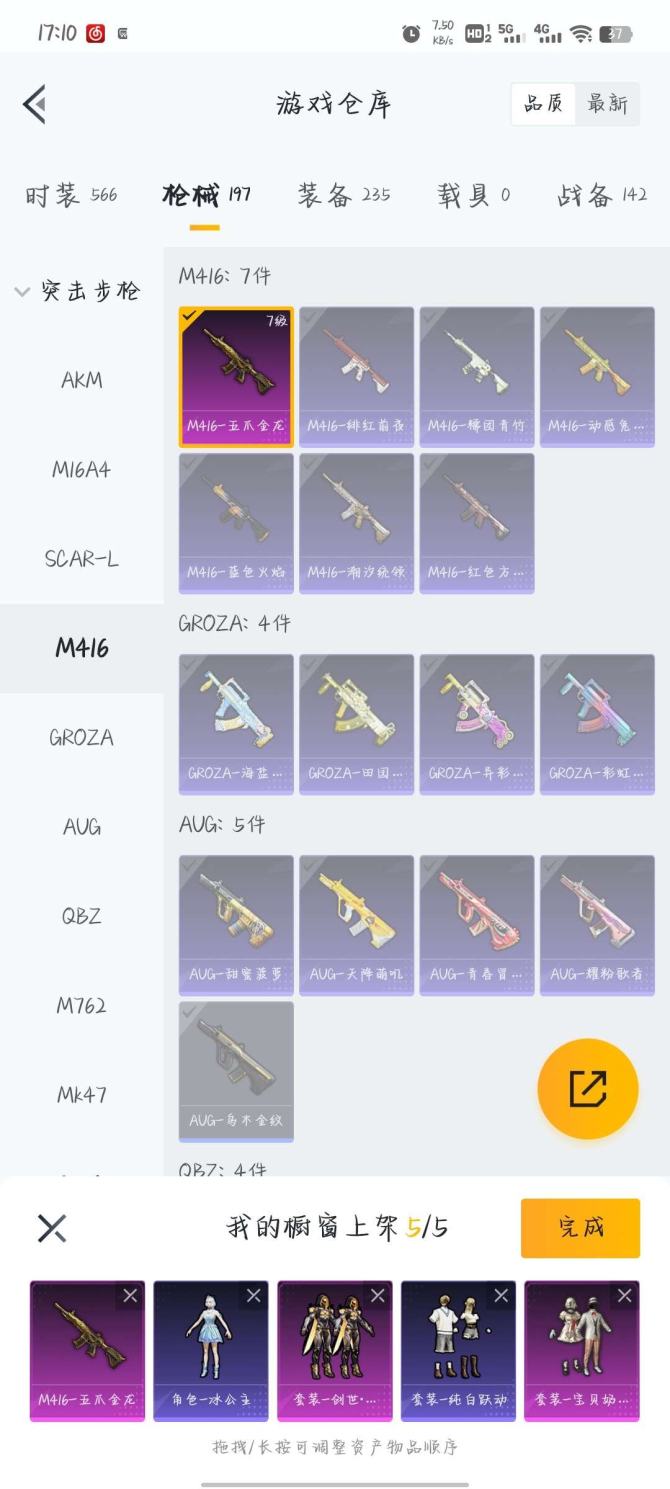Switch to the 装备 tab

[x=343, y=195]
